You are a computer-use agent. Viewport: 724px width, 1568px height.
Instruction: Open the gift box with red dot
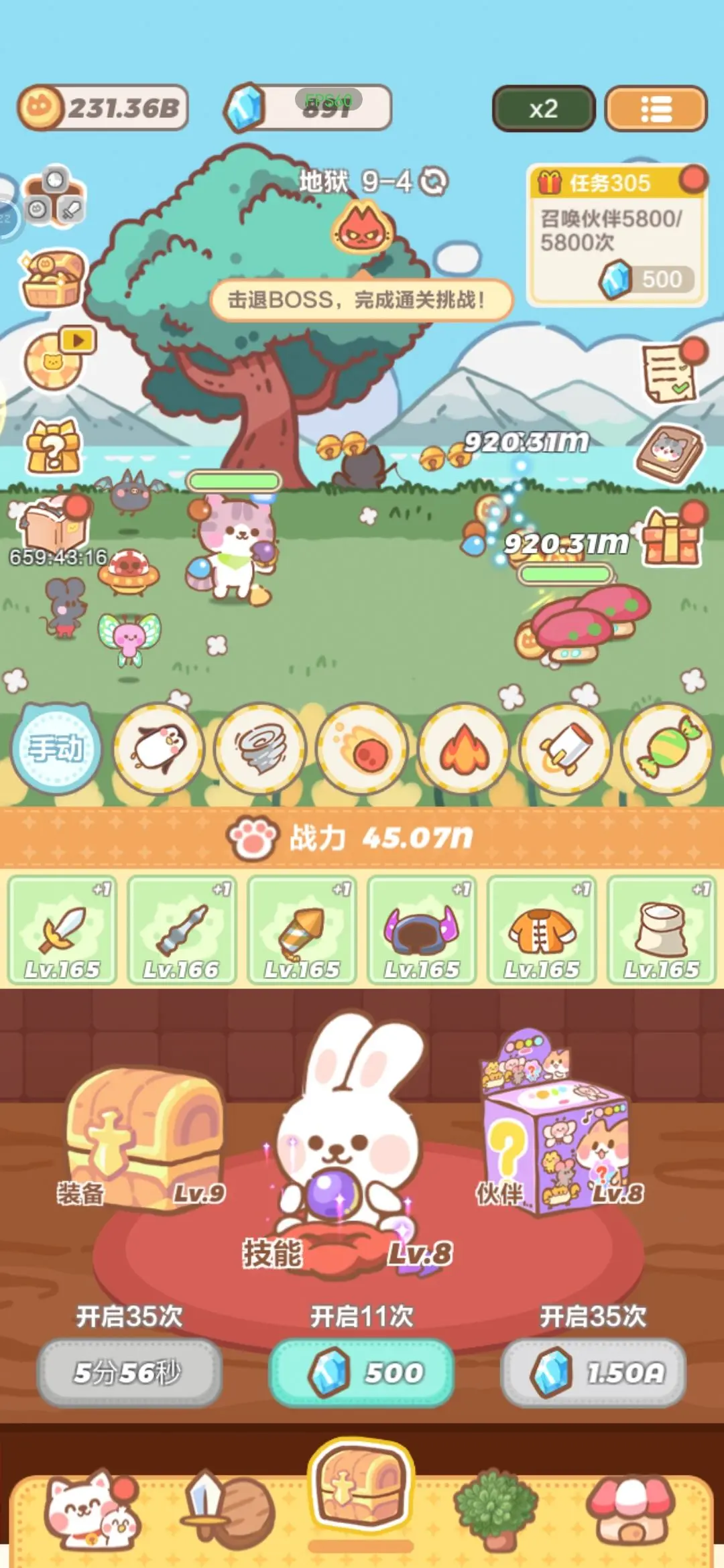672,536
